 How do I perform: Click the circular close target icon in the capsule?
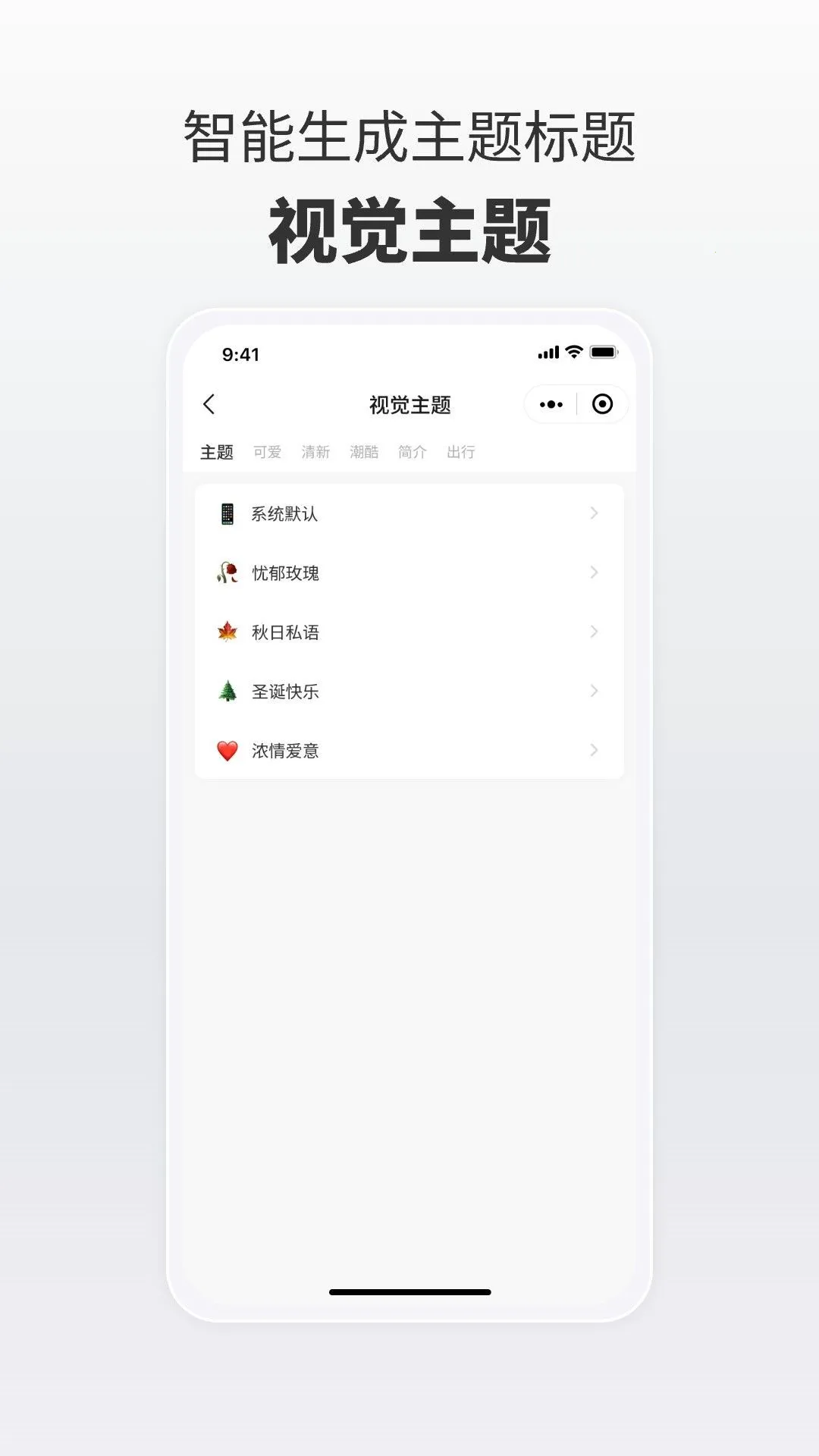click(x=603, y=404)
